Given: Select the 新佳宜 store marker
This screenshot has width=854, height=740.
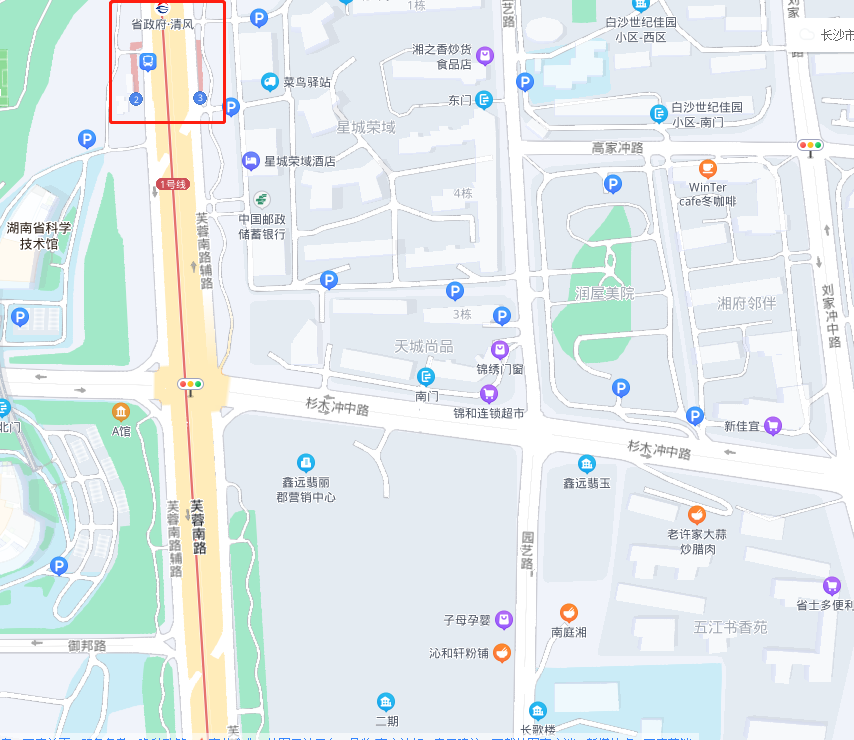Looking at the screenshot, I should tap(772, 426).
